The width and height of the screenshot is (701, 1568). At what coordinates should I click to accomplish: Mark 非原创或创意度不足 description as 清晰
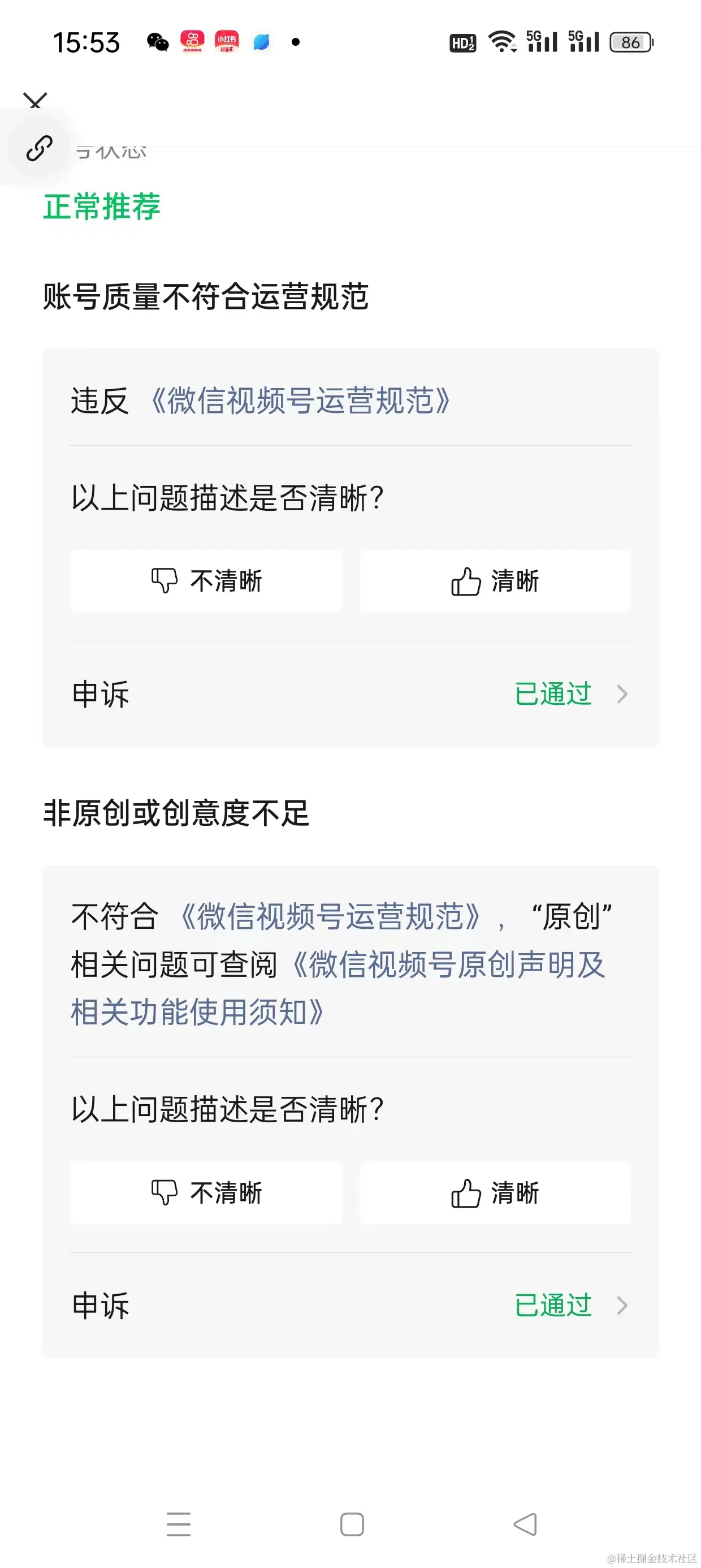495,1193
